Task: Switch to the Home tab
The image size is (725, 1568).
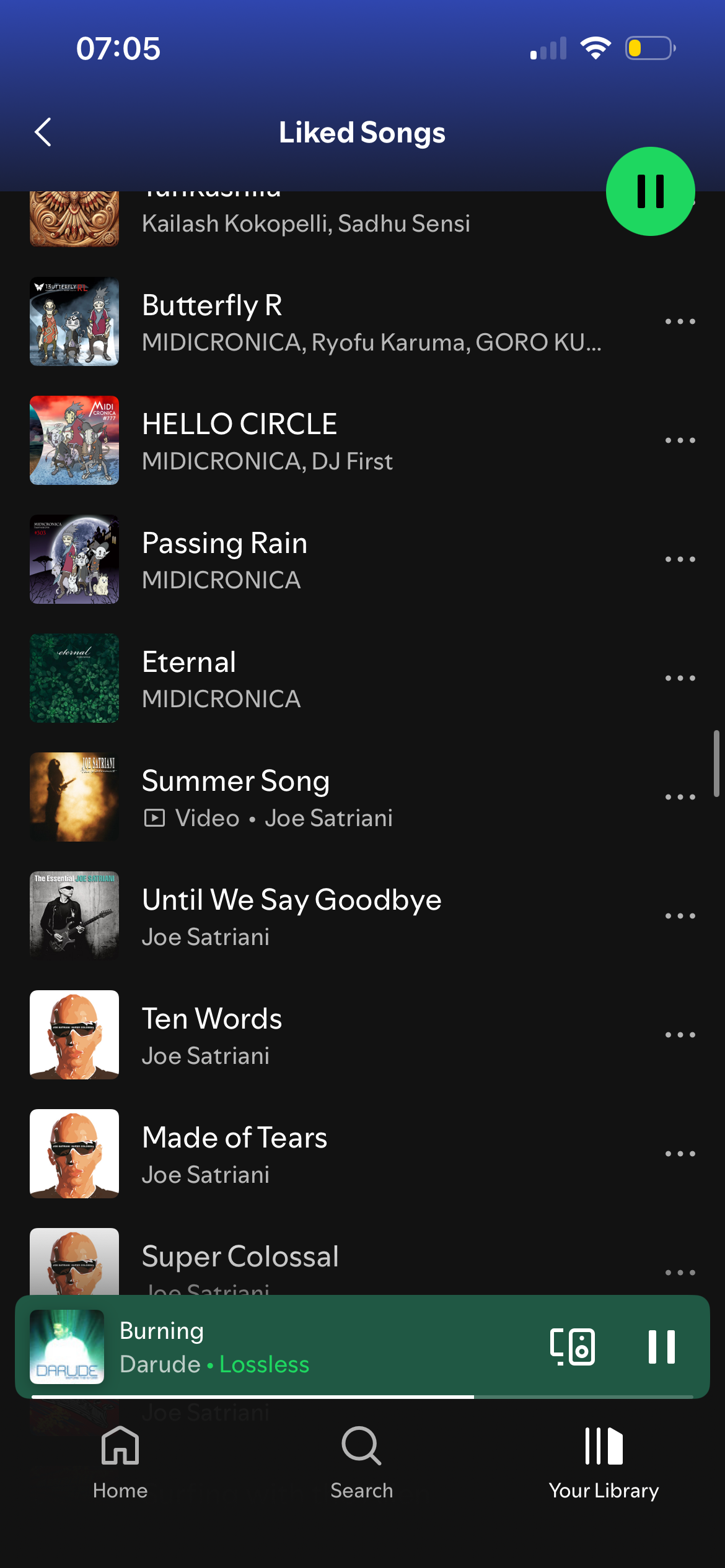Action: 120,1463
